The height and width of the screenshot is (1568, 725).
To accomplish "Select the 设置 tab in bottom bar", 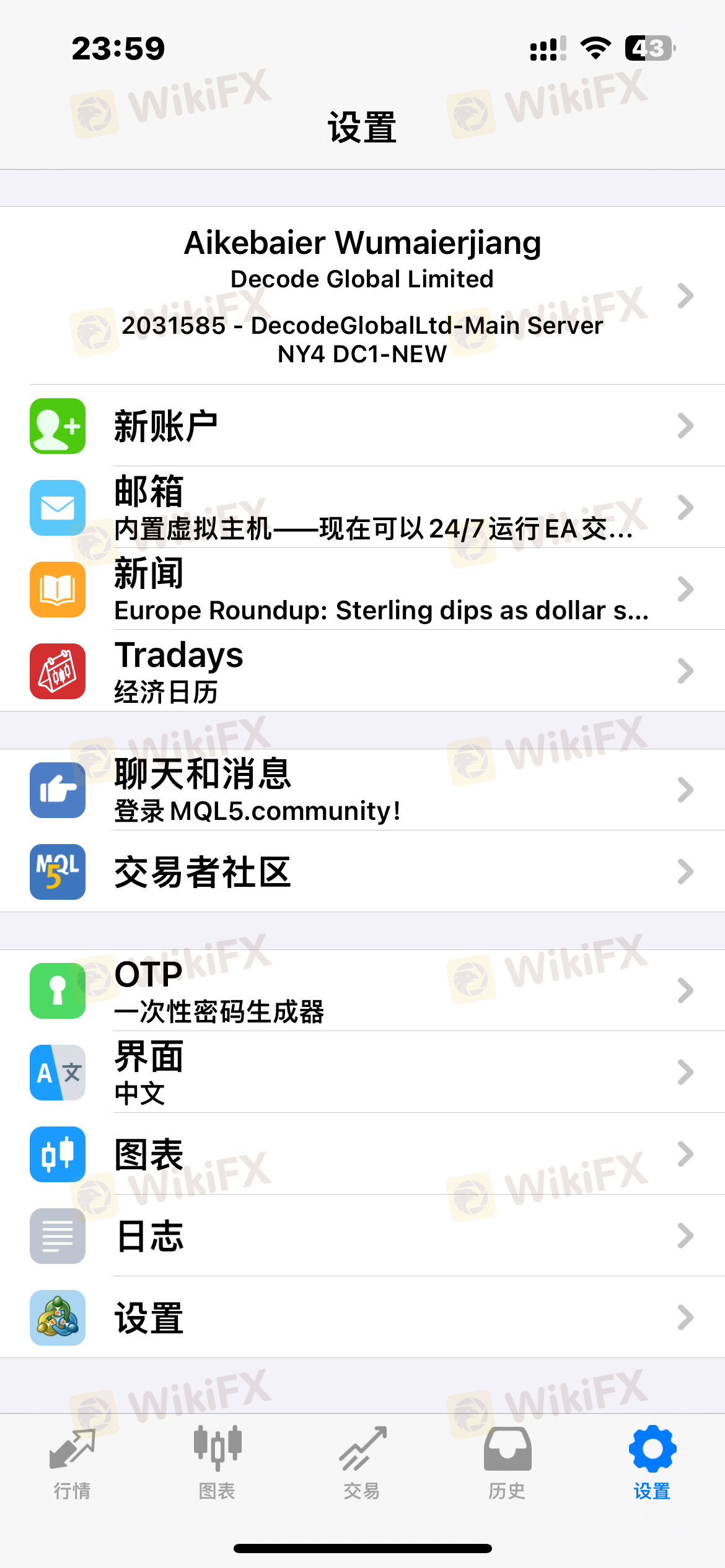I will pyautogui.click(x=652, y=1463).
